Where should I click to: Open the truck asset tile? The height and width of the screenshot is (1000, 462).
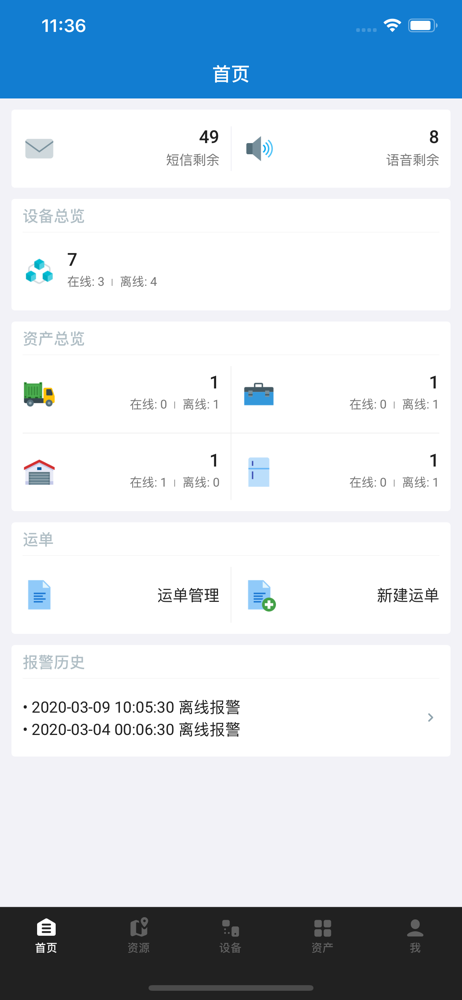121,394
